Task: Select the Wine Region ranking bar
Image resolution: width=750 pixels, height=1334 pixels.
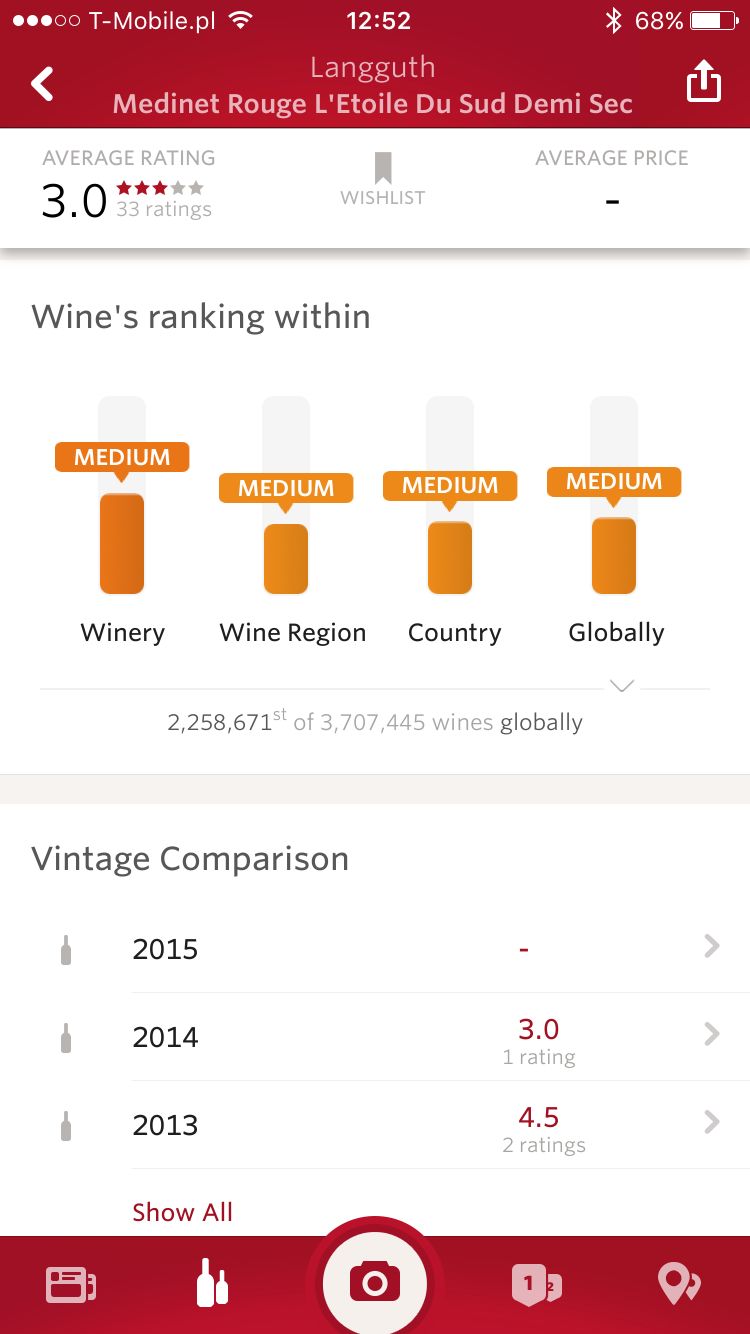Action: 286,495
